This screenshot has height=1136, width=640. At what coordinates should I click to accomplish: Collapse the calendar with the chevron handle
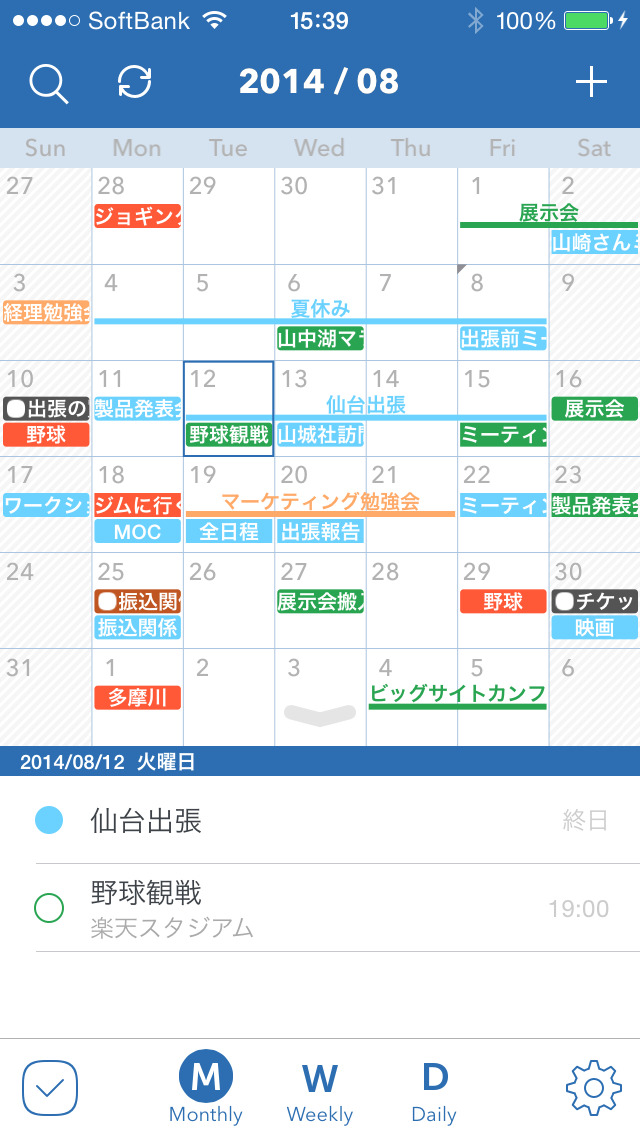(320, 714)
